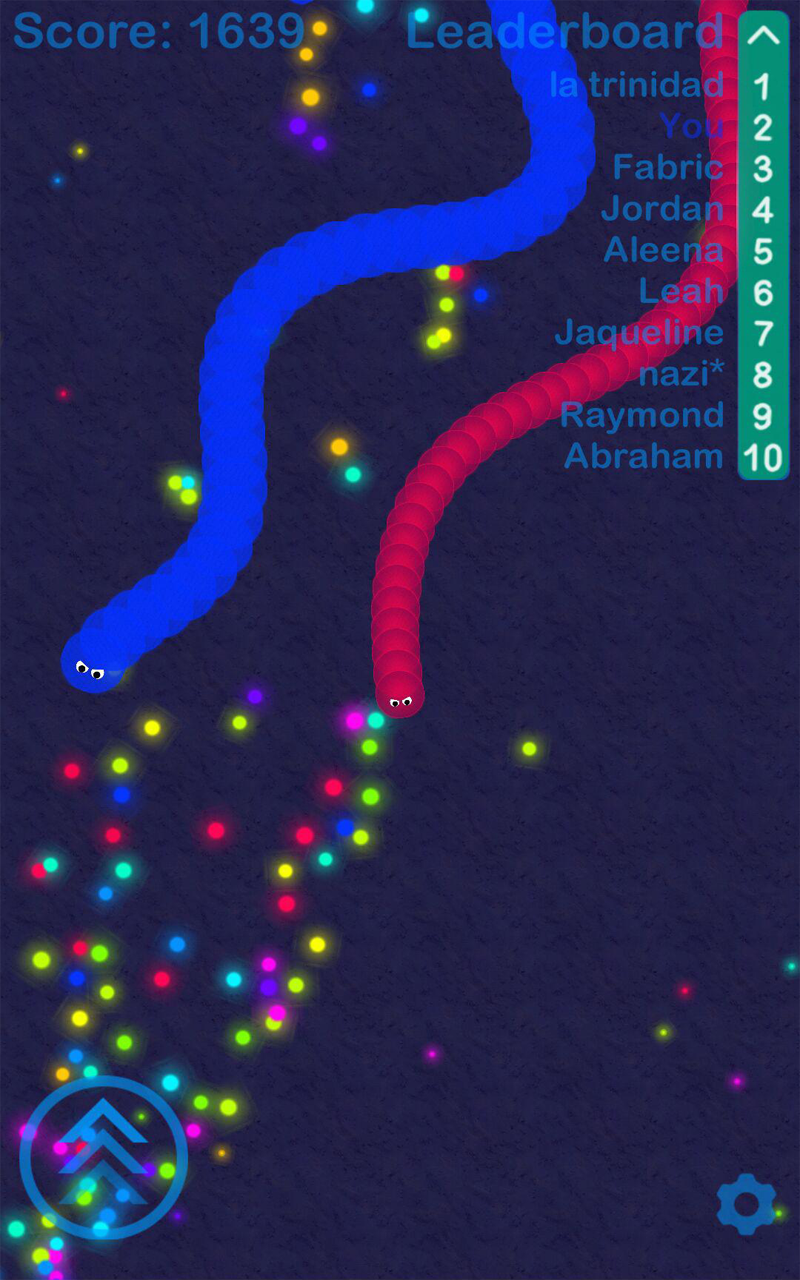This screenshot has width=800, height=1280.
Task: Select rank number 5 on the leaderboard
Action: coord(763,250)
